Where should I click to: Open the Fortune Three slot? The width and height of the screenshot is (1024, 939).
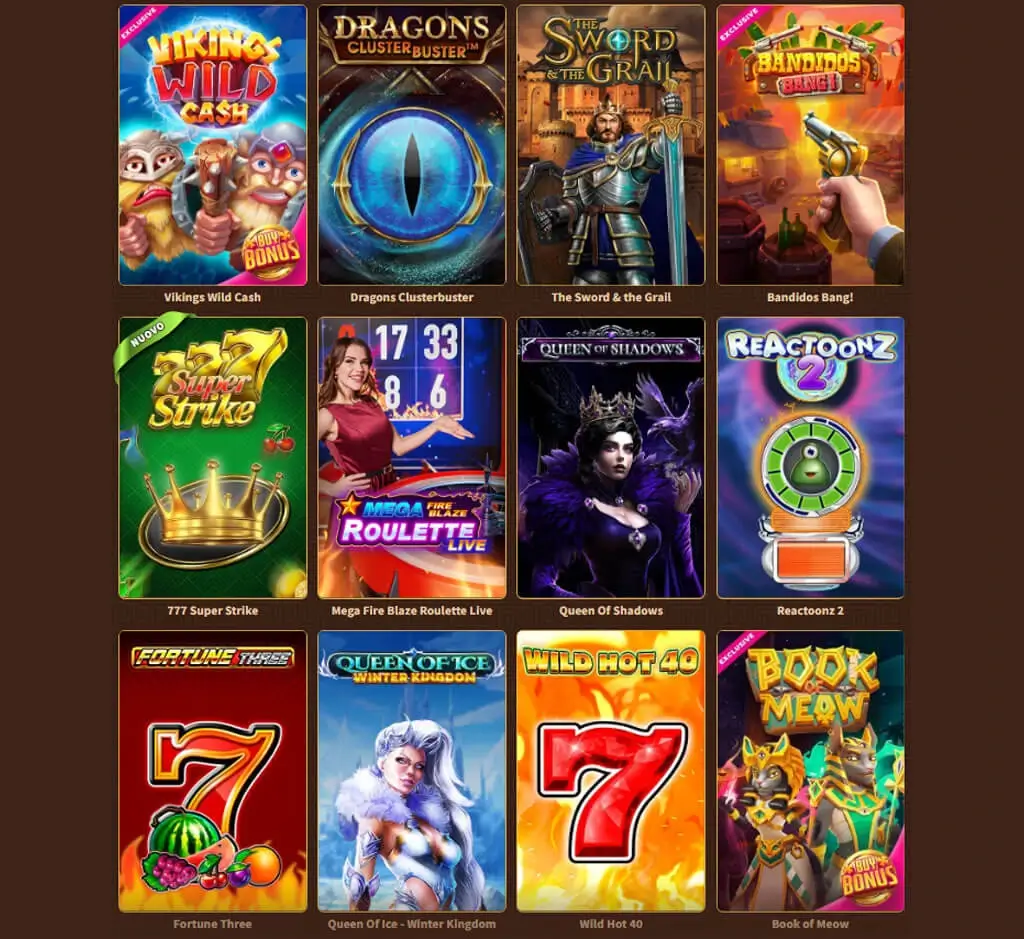tap(212, 771)
